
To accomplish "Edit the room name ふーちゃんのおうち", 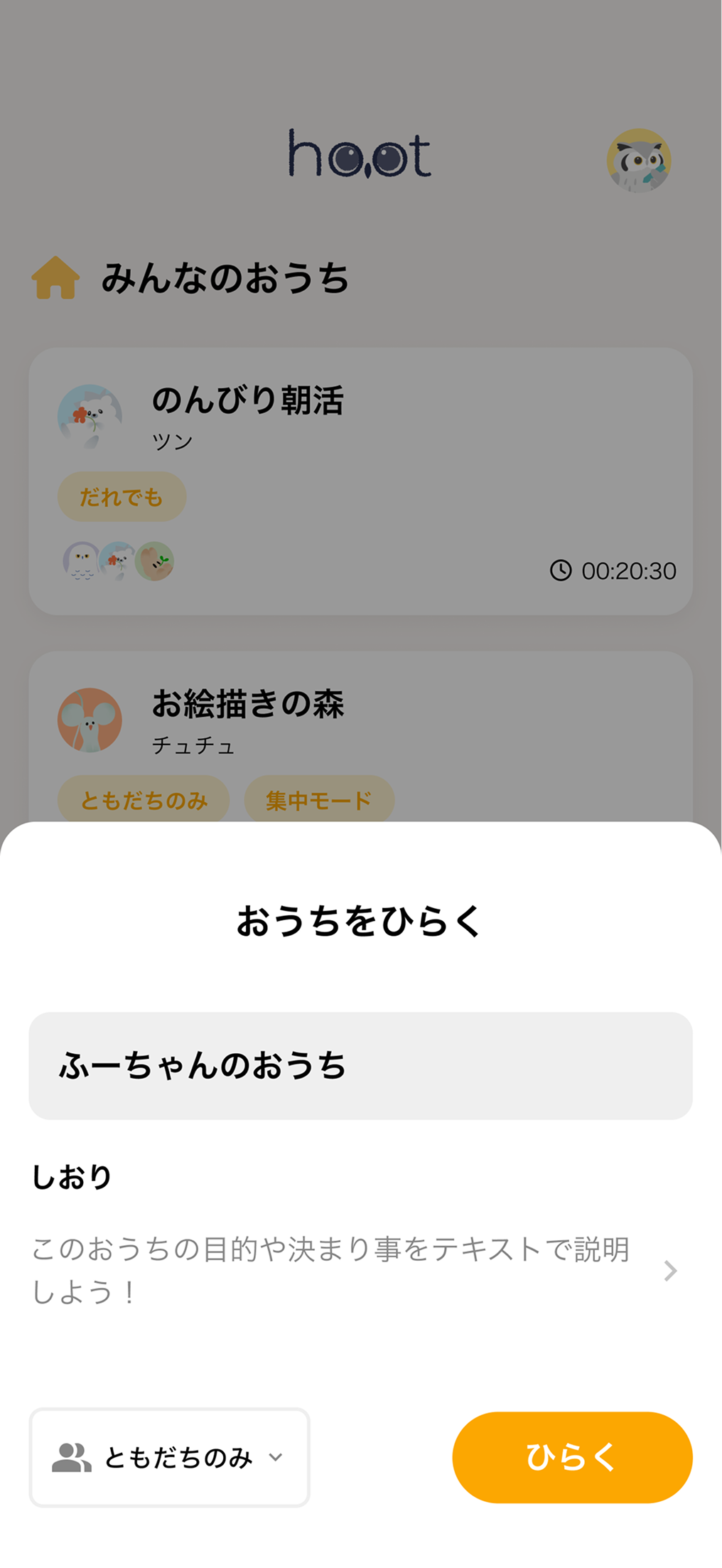I will [x=360, y=1065].
